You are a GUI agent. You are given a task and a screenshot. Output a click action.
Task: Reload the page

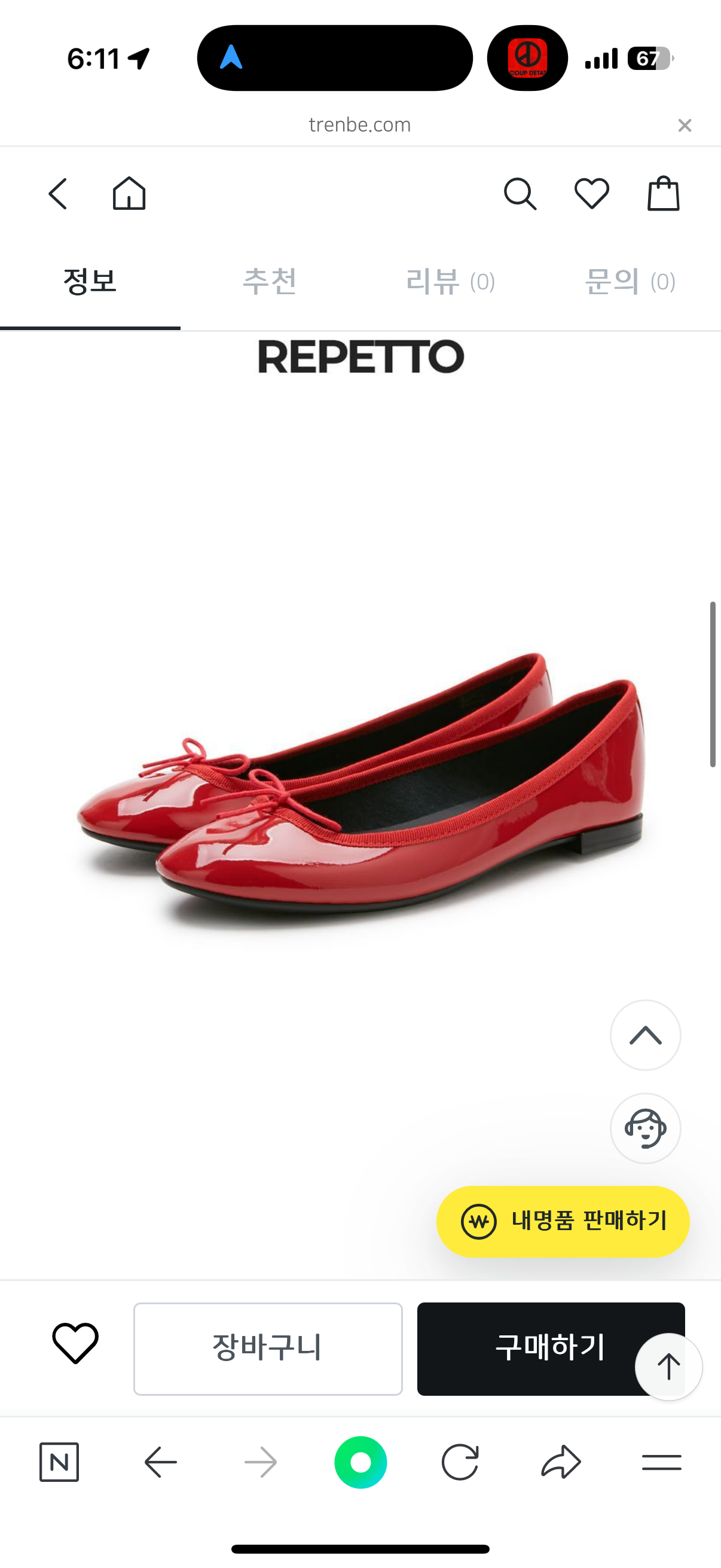pos(460,1462)
